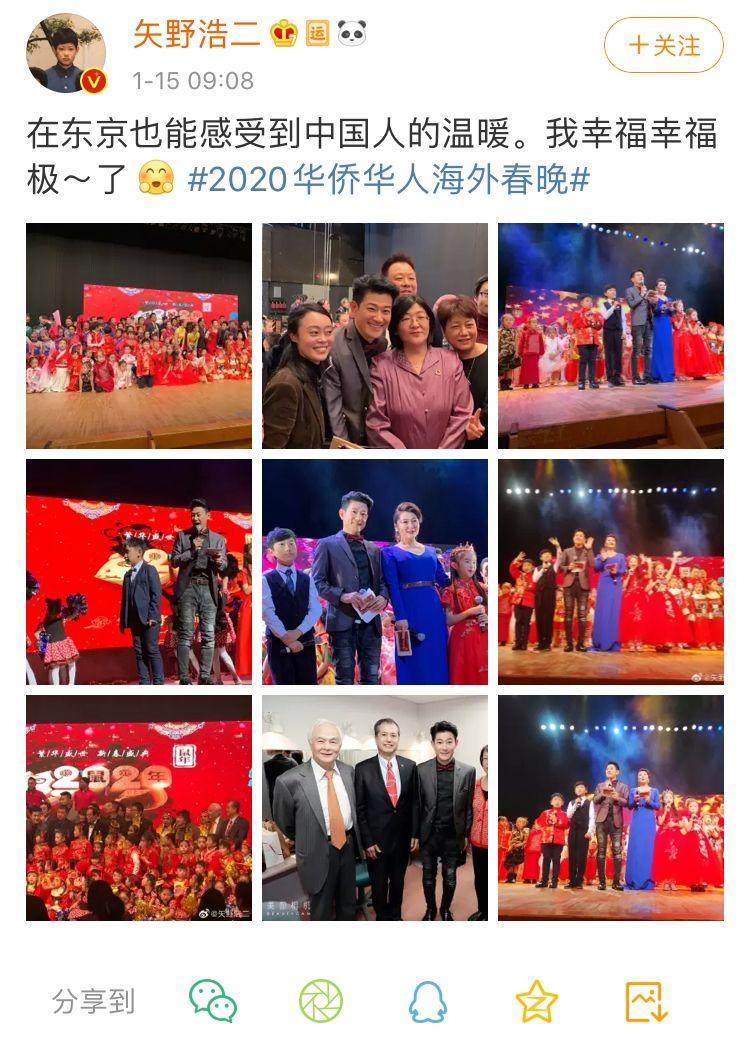The height and width of the screenshot is (1037, 749).
Task: View group photo with woman in purple coat
Action: tap(375, 335)
